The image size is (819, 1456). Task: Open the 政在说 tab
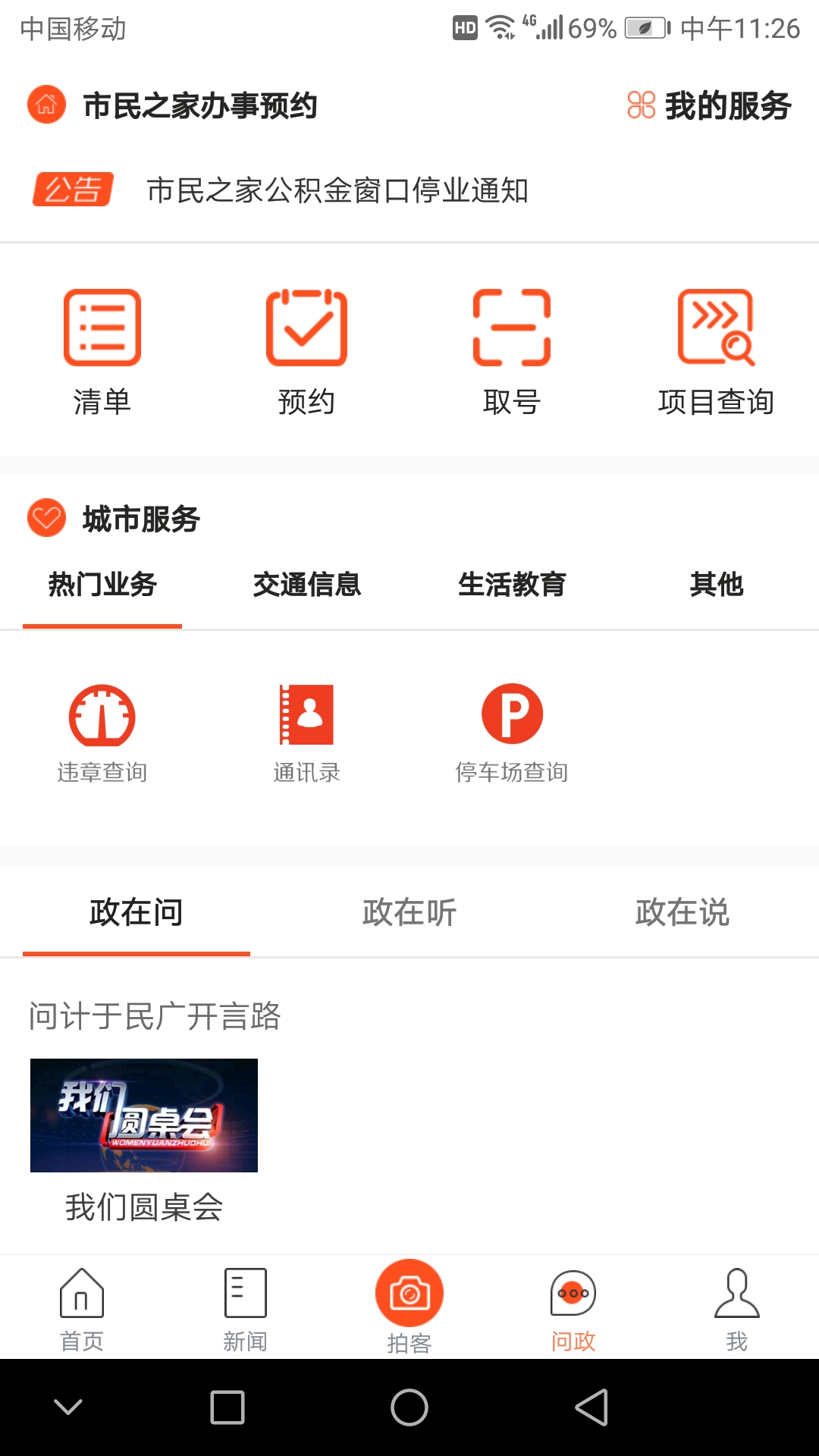click(682, 913)
